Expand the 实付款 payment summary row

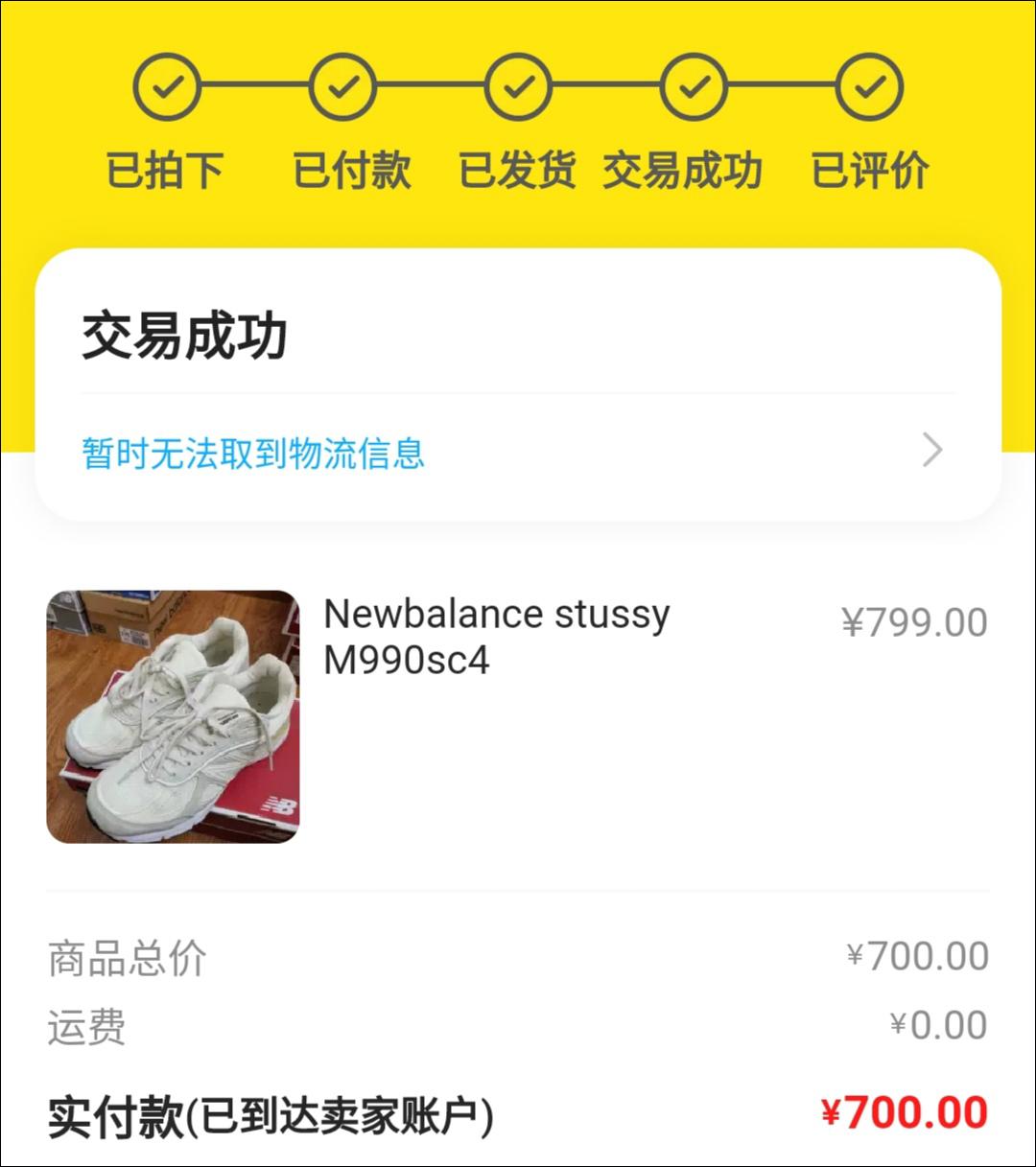pyautogui.click(x=518, y=1112)
